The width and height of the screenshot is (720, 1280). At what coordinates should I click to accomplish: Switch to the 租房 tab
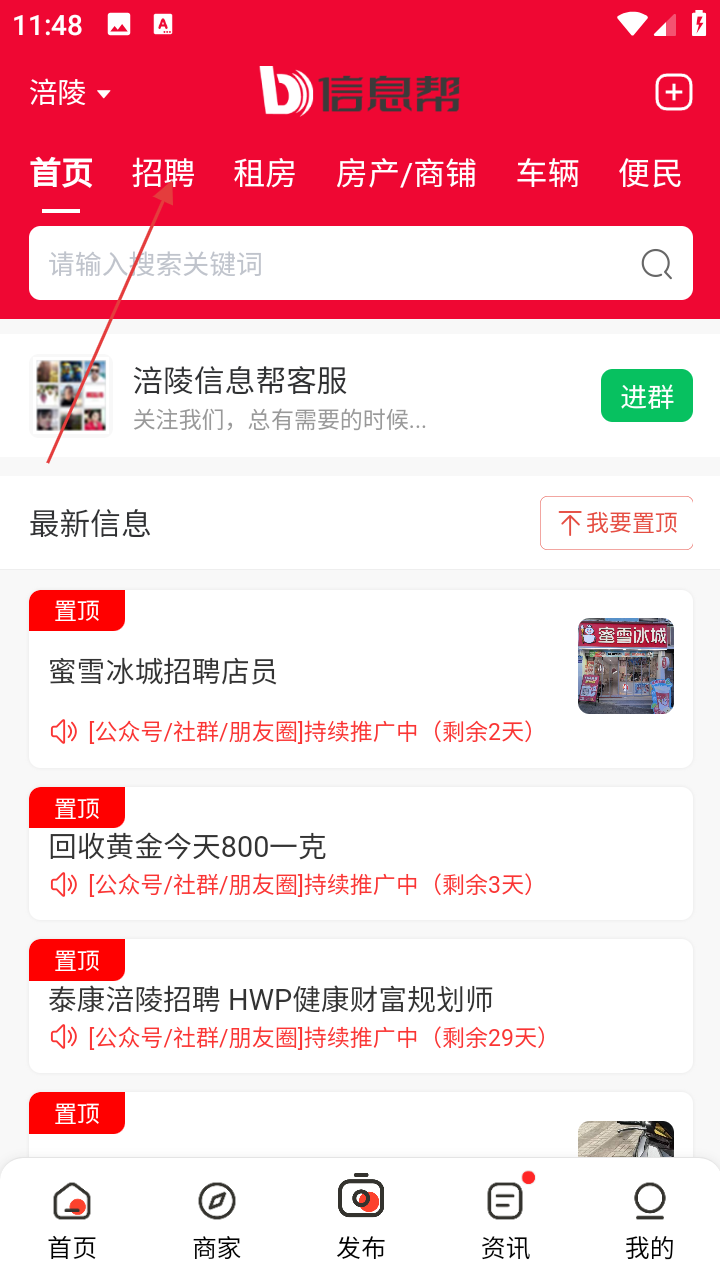[x=264, y=174]
